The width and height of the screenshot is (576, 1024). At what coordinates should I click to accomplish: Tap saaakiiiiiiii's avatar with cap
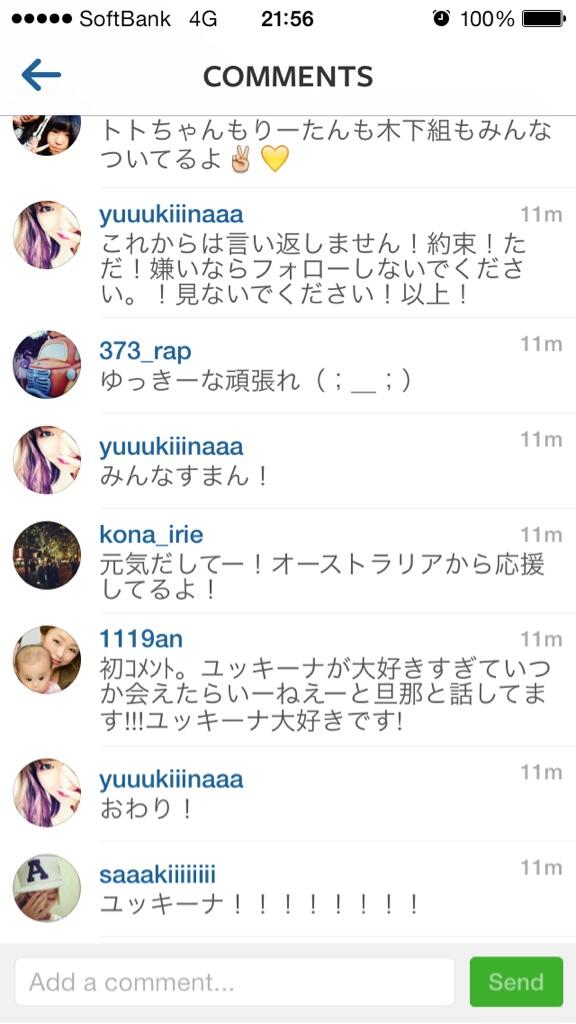click(x=47, y=888)
